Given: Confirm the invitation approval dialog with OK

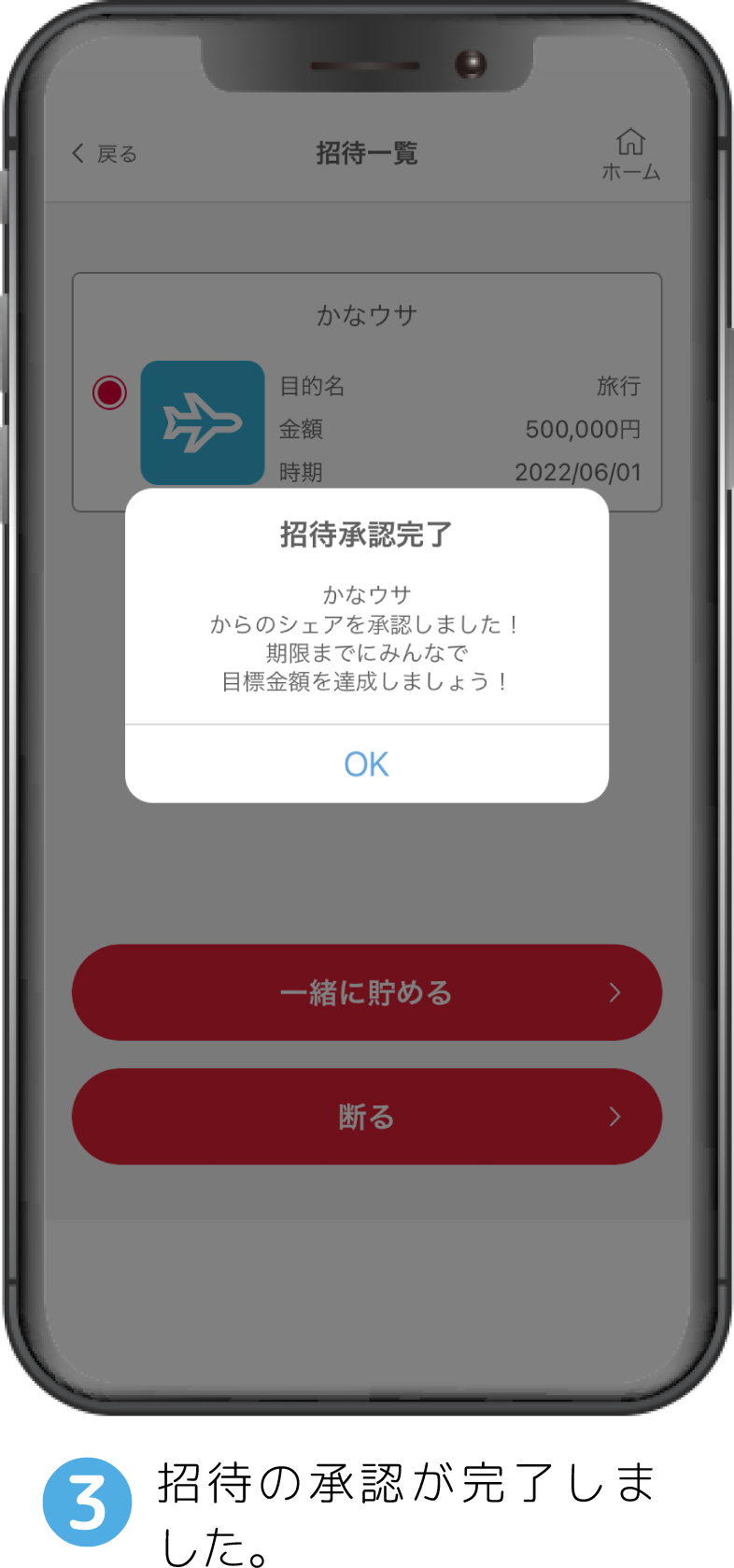Looking at the screenshot, I should click(366, 764).
